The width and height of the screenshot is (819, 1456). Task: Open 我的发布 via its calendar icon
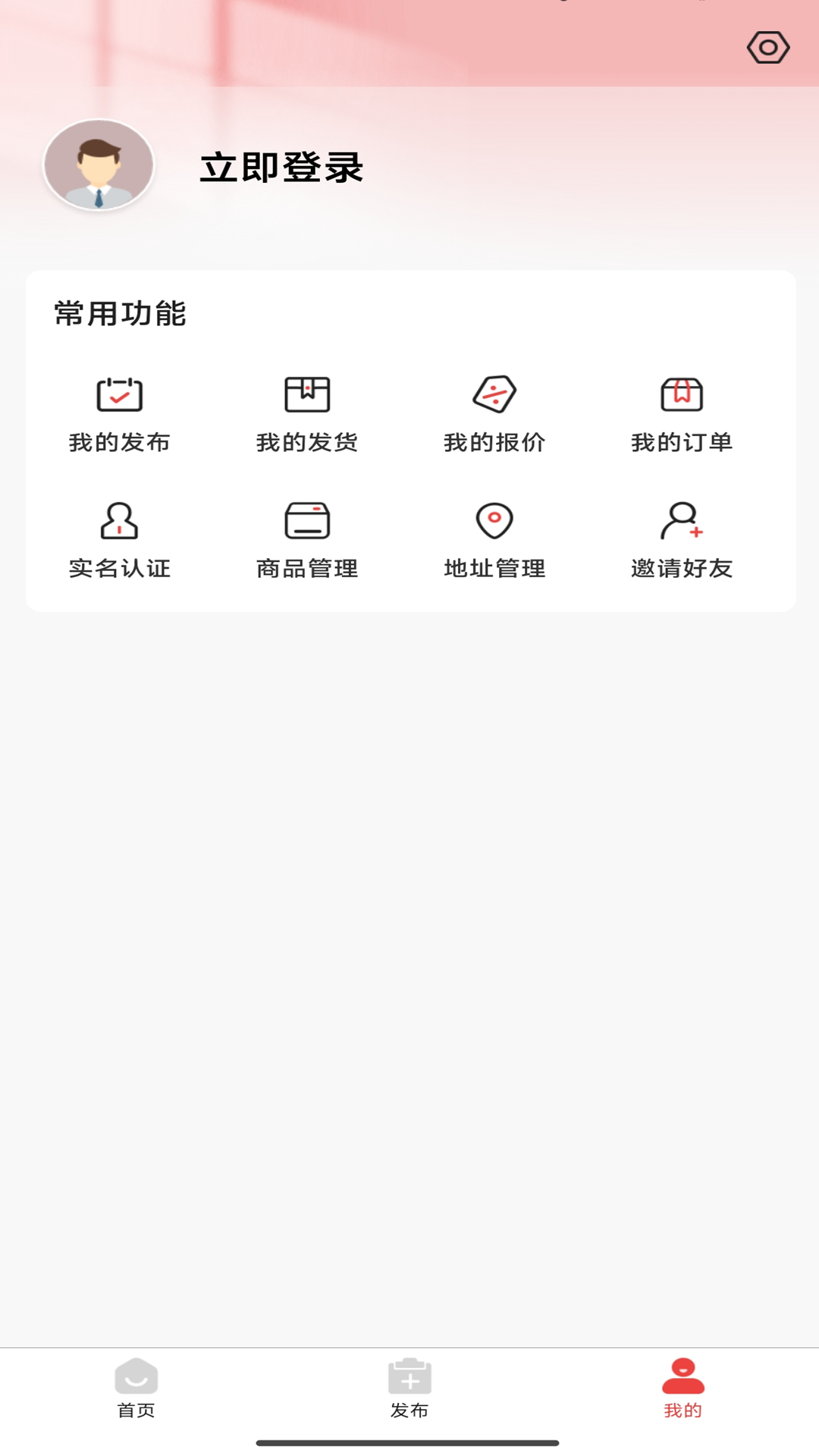coord(118,394)
